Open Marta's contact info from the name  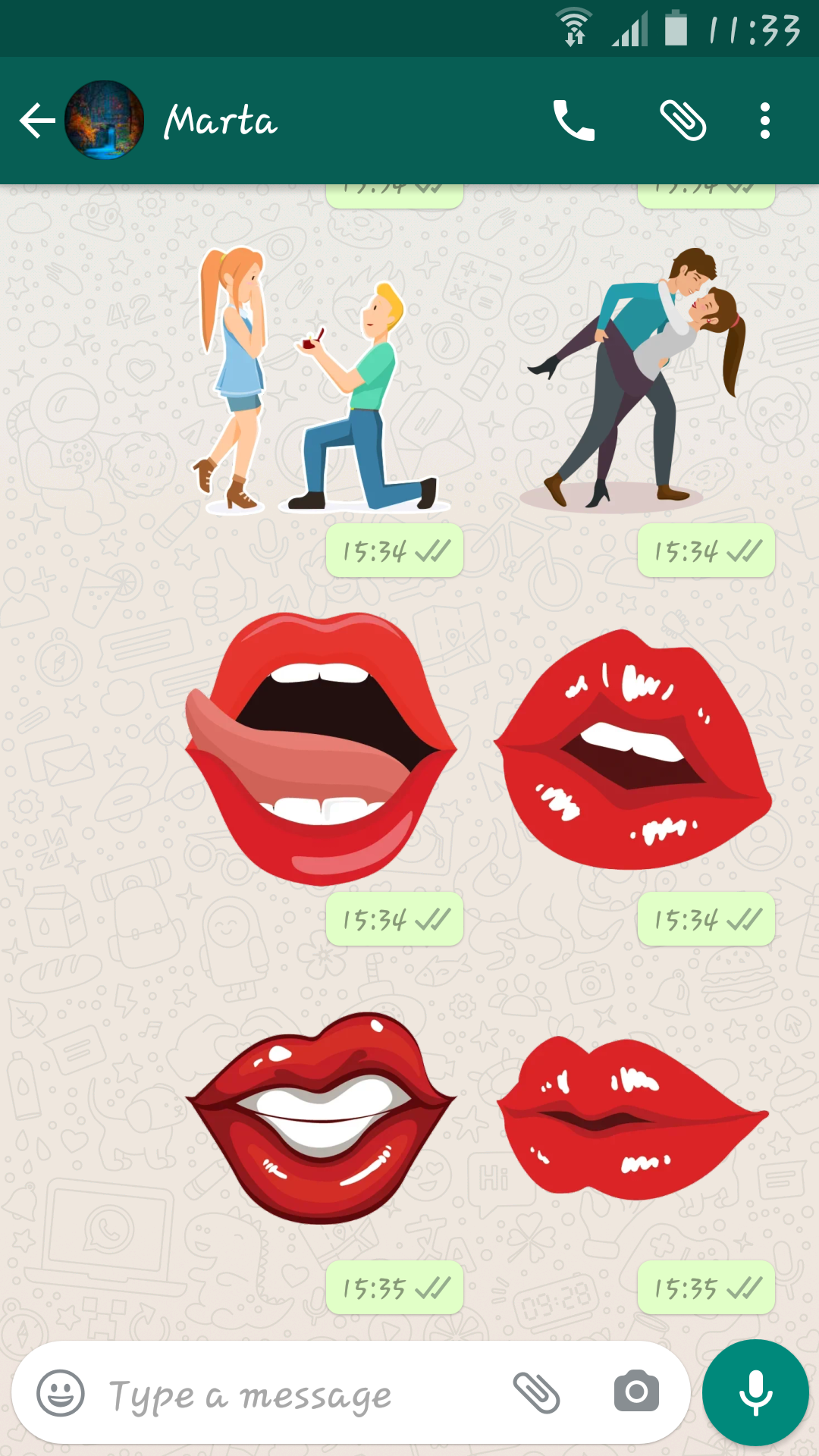pyautogui.click(x=221, y=121)
